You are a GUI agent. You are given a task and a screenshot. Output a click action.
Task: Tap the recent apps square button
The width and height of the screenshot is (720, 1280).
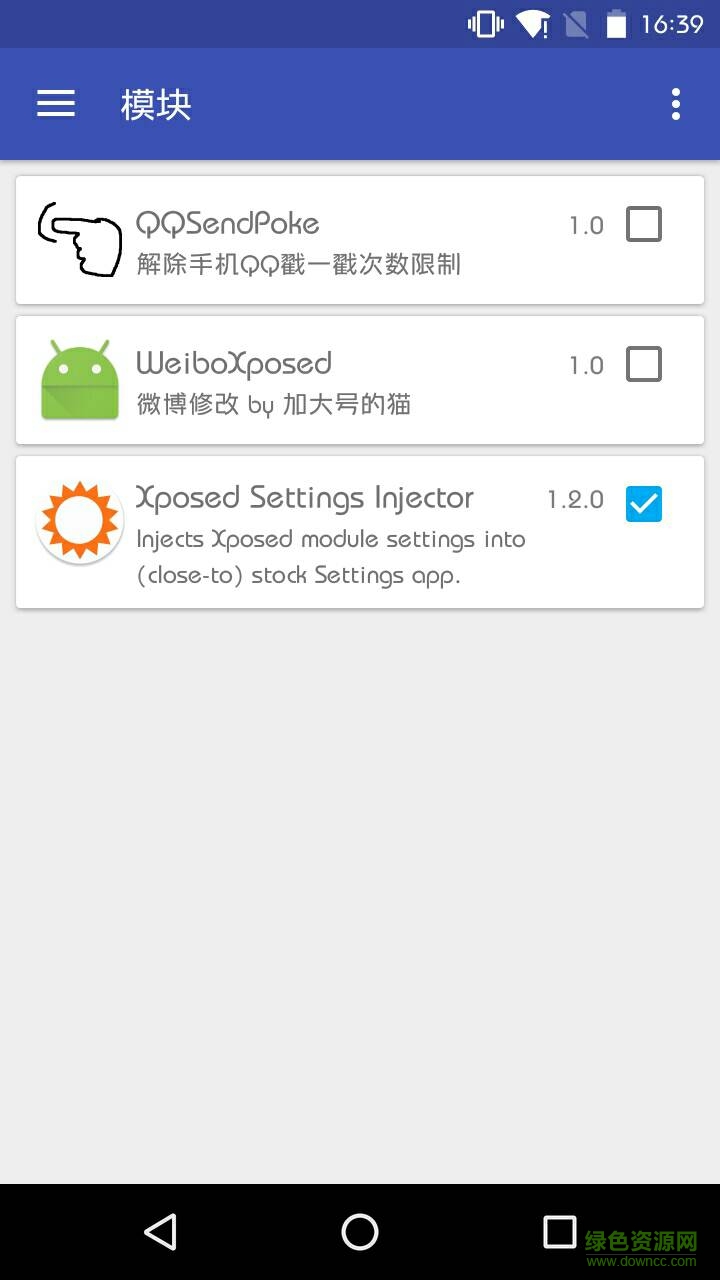coord(559,1232)
